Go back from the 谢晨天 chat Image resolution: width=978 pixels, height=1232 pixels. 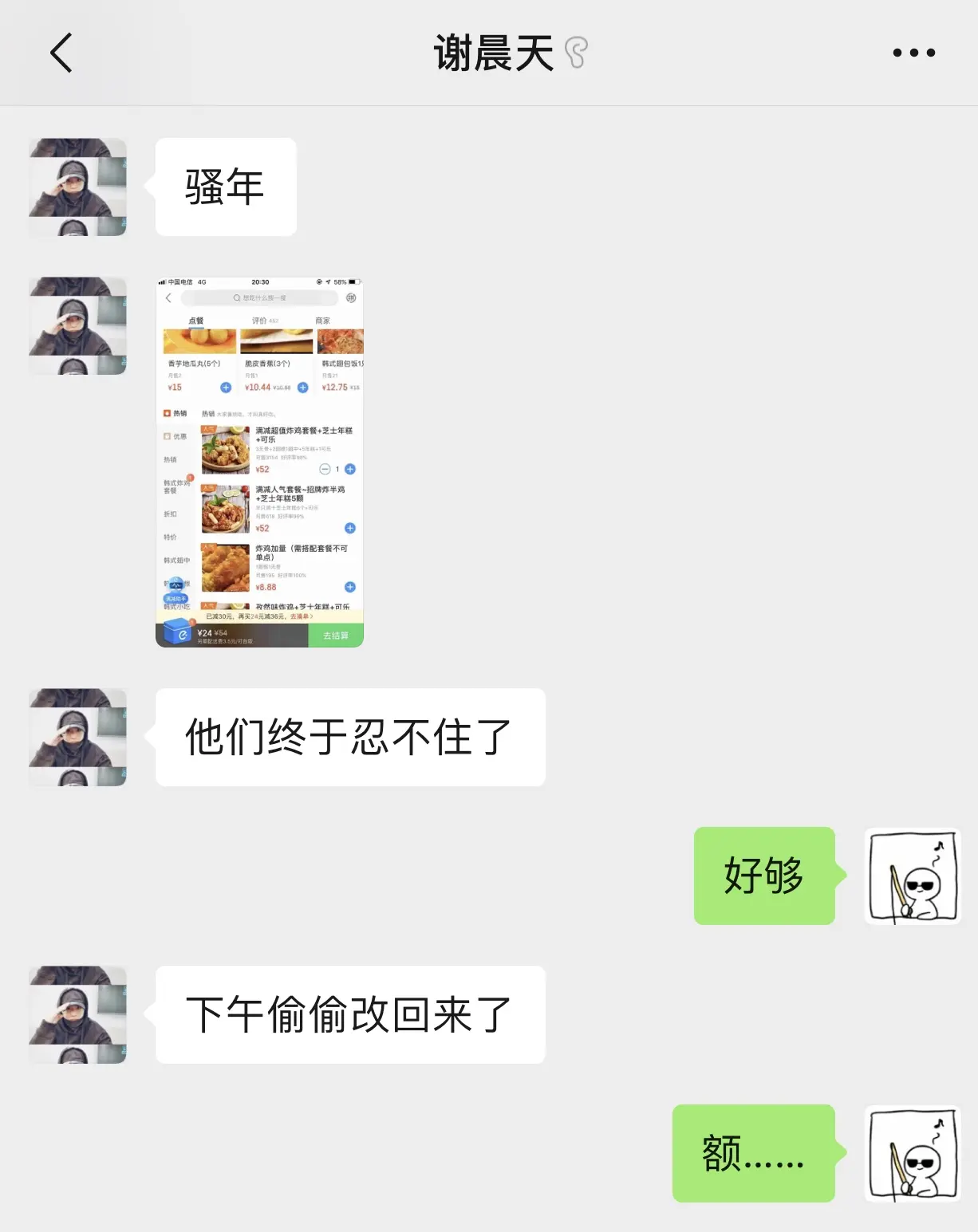(61, 53)
